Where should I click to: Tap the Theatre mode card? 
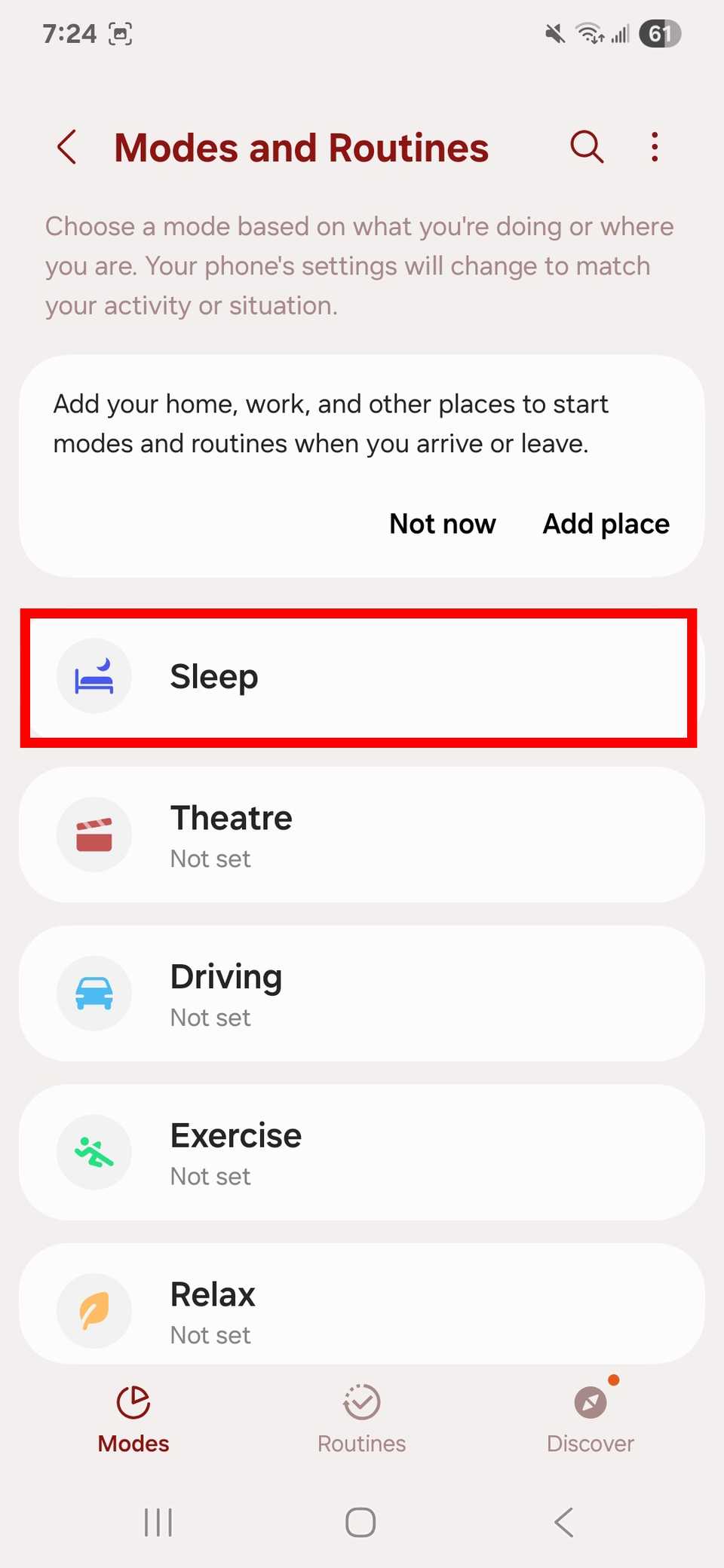(x=360, y=835)
